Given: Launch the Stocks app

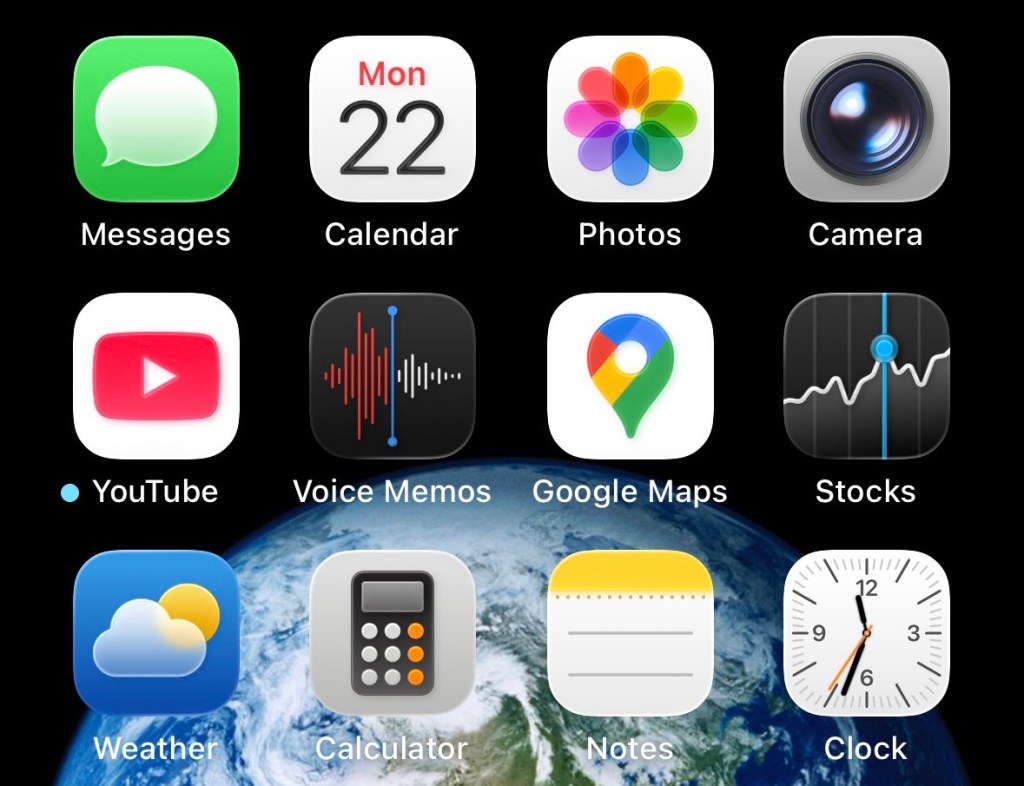Looking at the screenshot, I should tap(866, 376).
